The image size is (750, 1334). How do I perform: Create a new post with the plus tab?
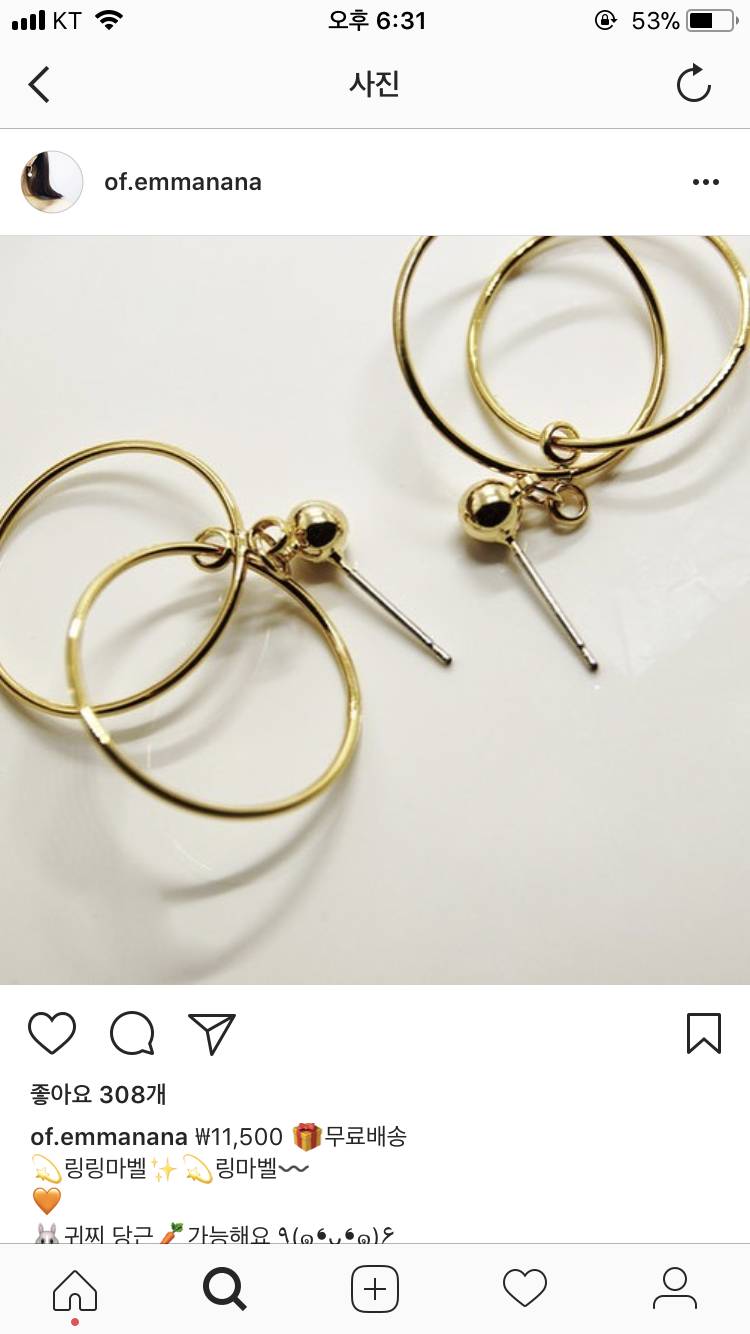[375, 1288]
